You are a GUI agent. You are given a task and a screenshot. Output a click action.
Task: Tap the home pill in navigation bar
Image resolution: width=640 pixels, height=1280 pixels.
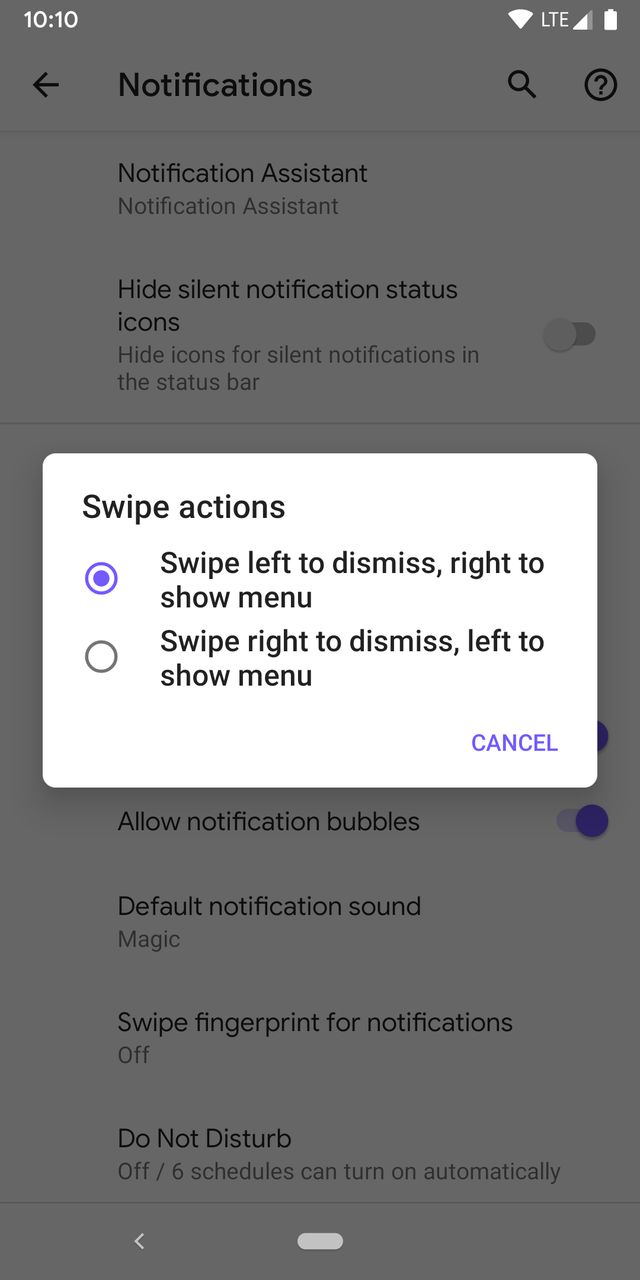click(320, 1241)
